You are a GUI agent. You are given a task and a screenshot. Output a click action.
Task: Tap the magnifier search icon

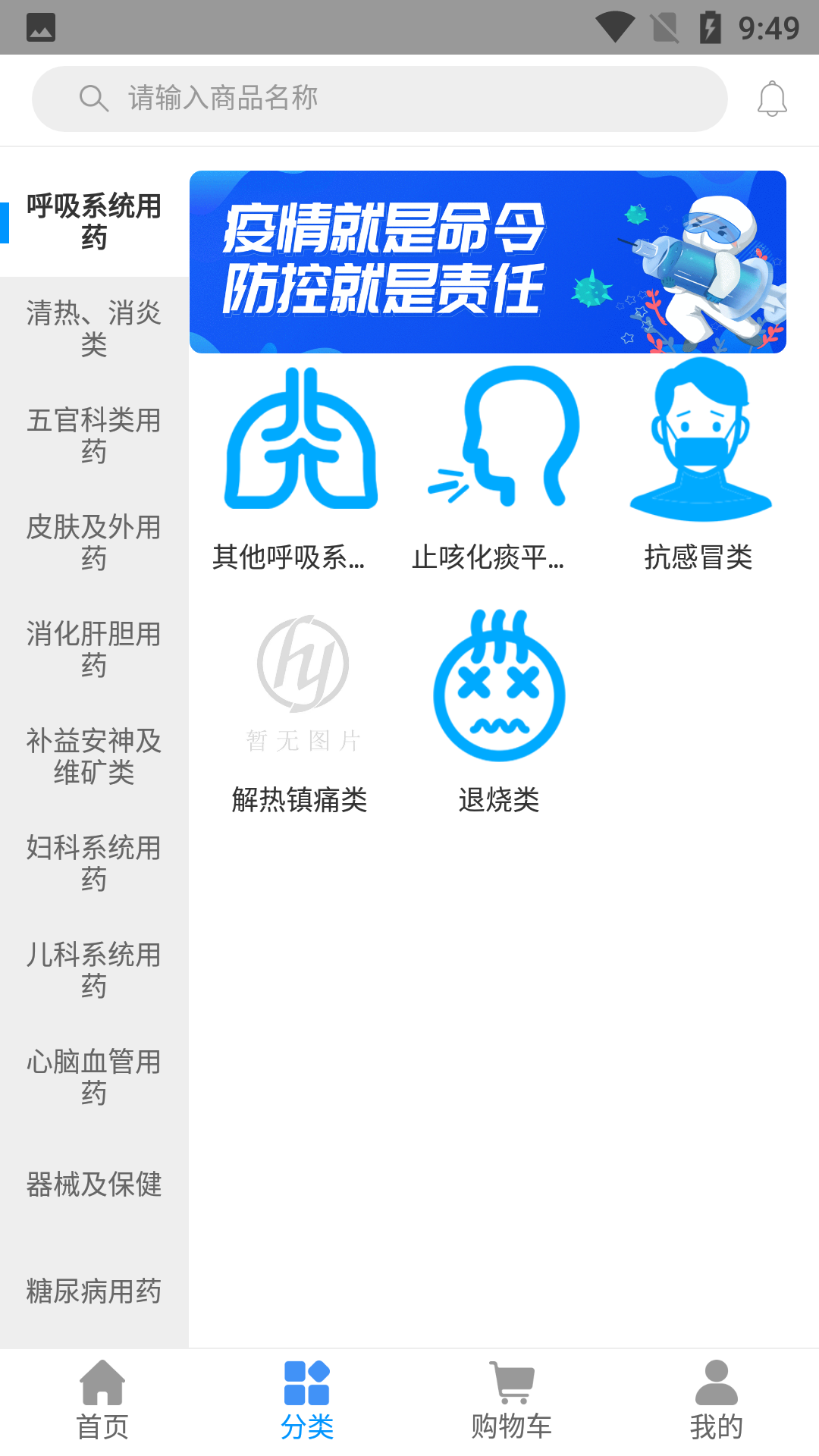[x=93, y=98]
